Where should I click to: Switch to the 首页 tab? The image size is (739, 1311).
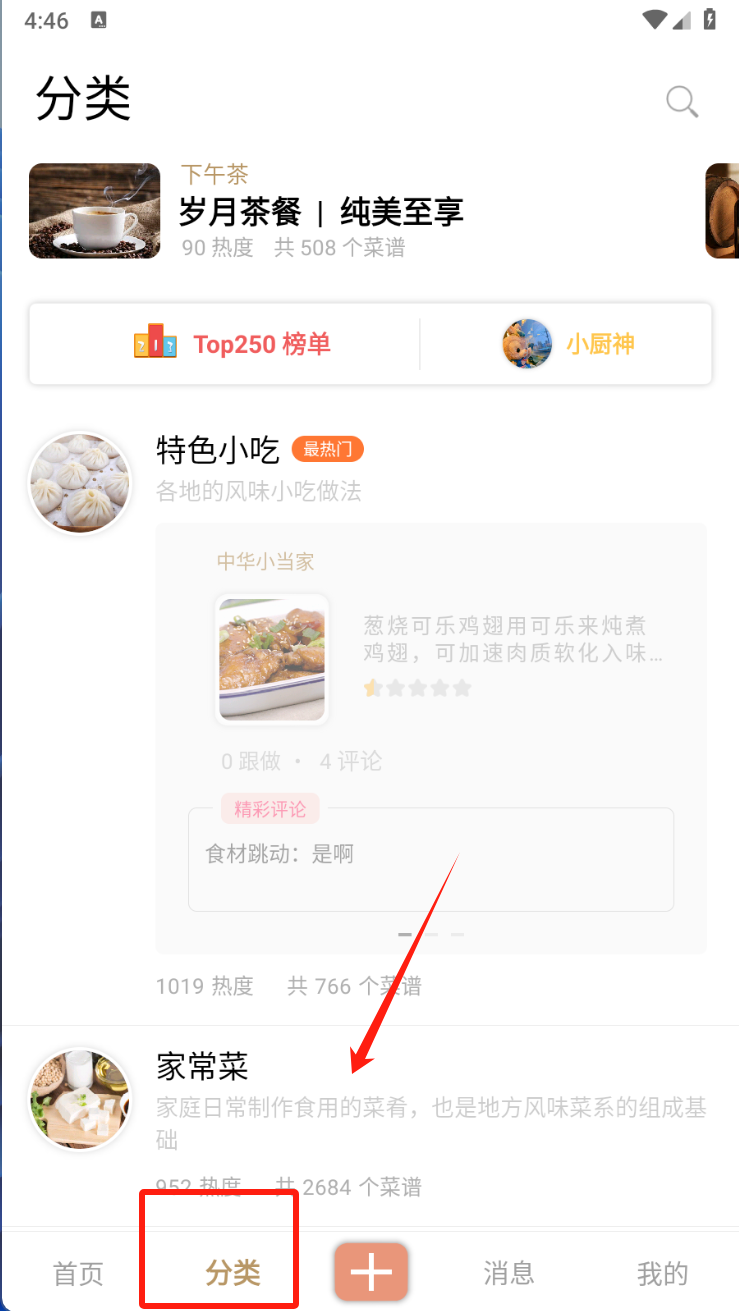coord(78,1273)
